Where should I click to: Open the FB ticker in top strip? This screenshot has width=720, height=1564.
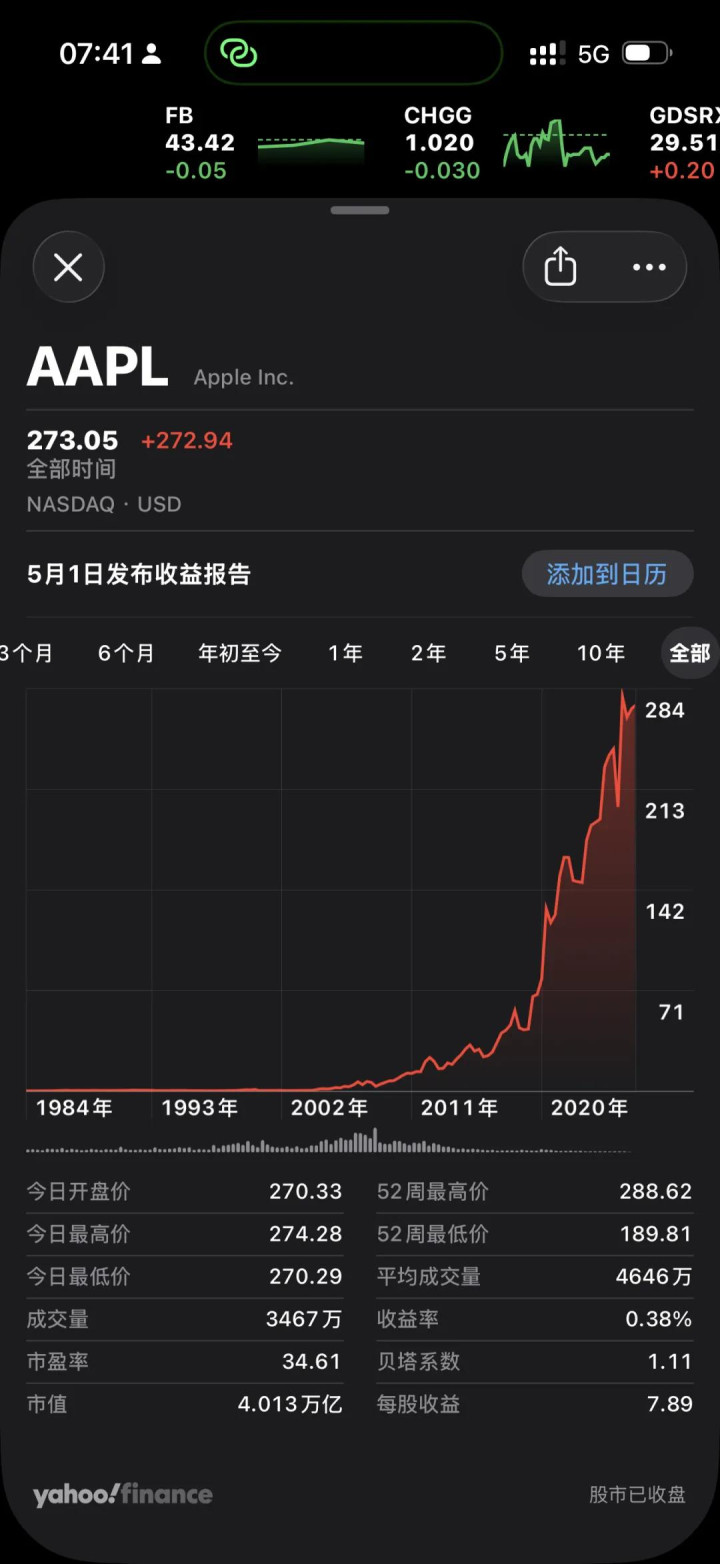pyautogui.click(x=264, y=143)
